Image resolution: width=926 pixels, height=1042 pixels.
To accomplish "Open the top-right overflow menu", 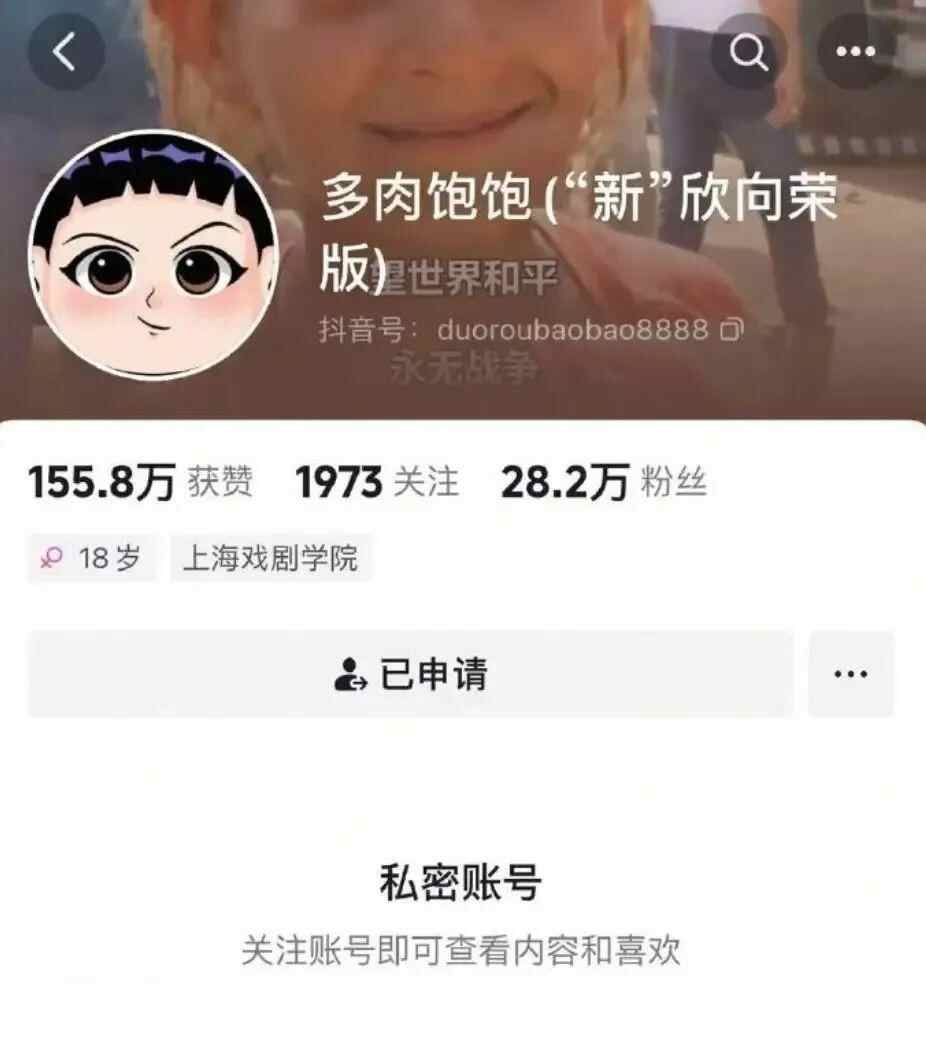I will click(855, 52).
